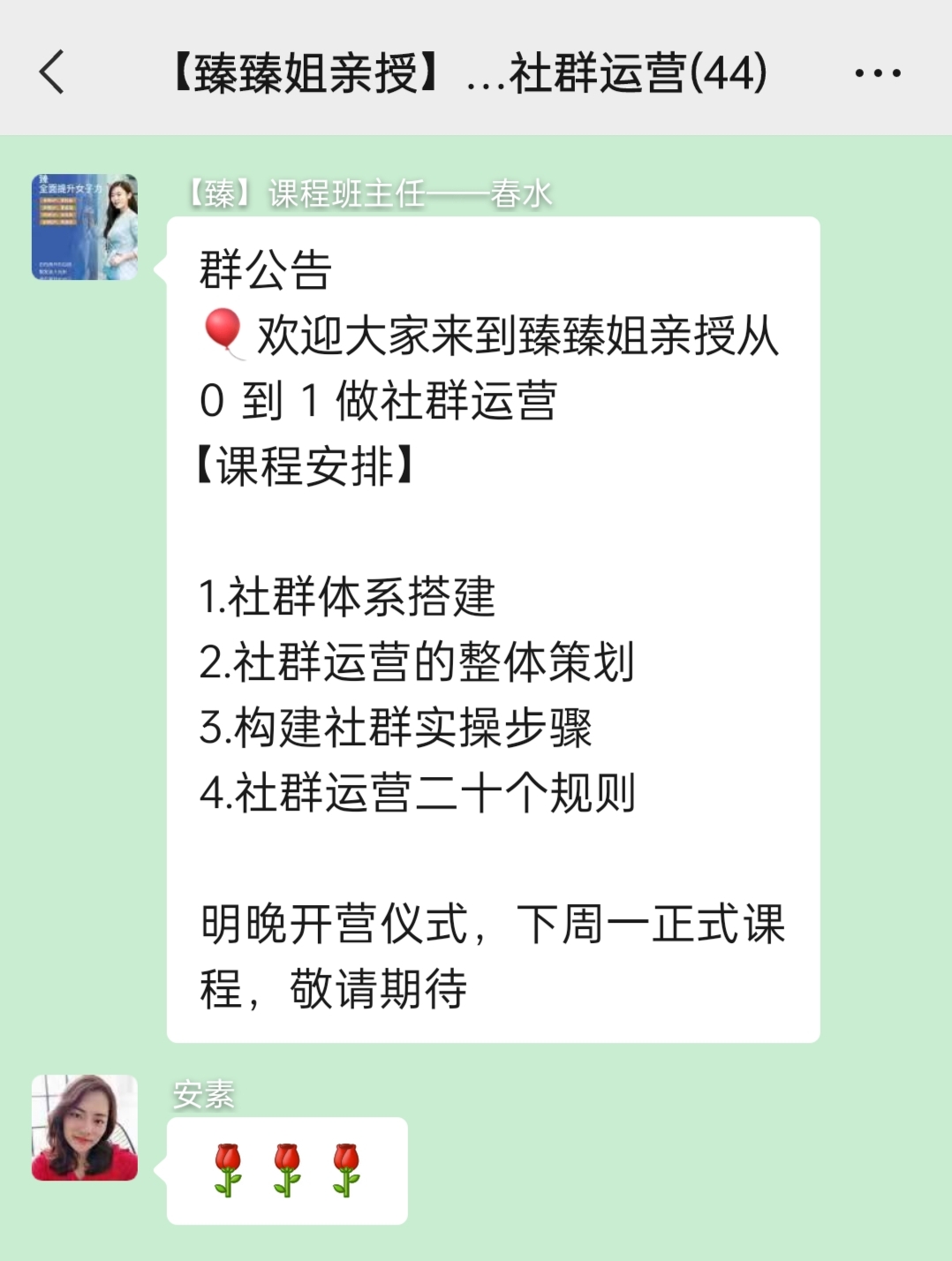The width and height of the screenshot is (952, 1261).
Task: Open 安素's profile avatar
Action: pyautogui.click(x=85, y=1127)
